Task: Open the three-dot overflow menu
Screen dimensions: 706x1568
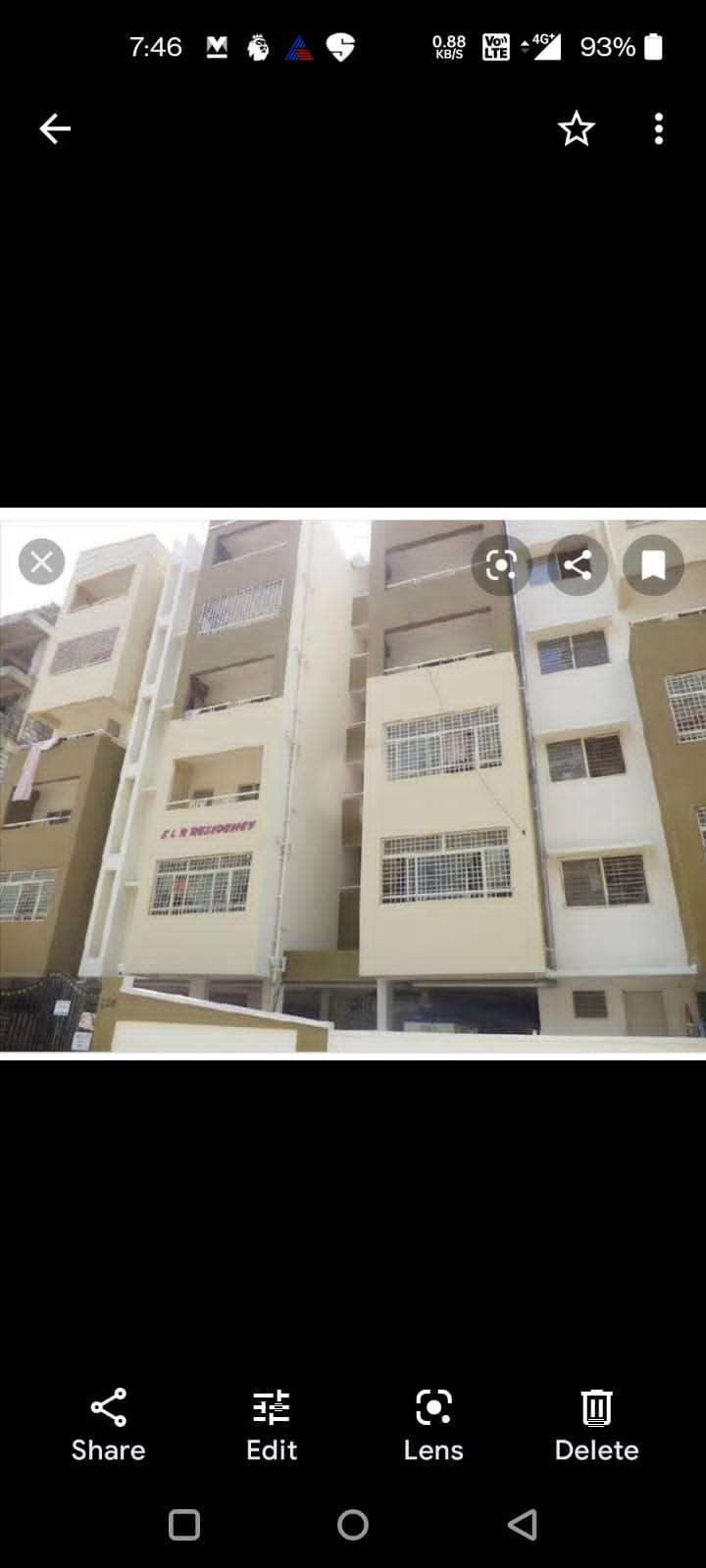Action: (659, 128)
